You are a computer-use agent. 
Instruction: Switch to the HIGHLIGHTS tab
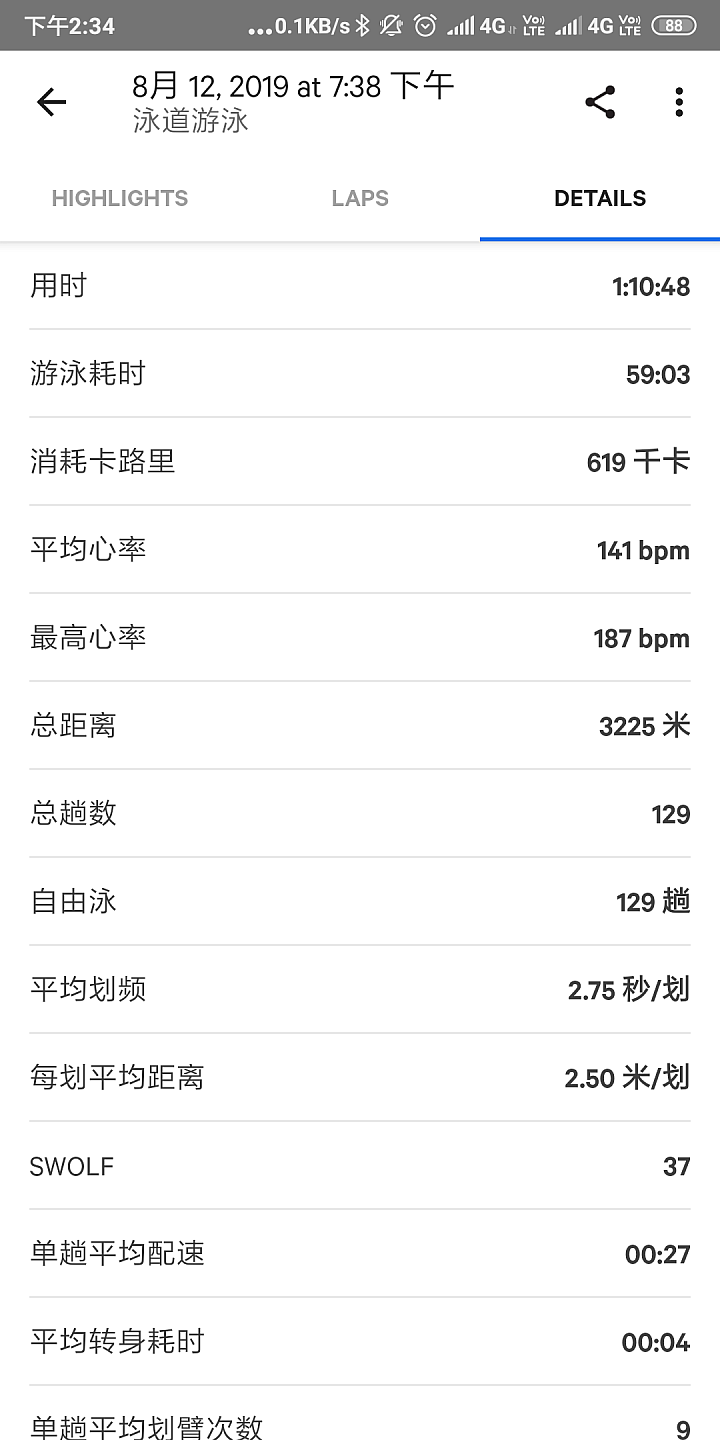pyautogui.click(x=120, y=198)
